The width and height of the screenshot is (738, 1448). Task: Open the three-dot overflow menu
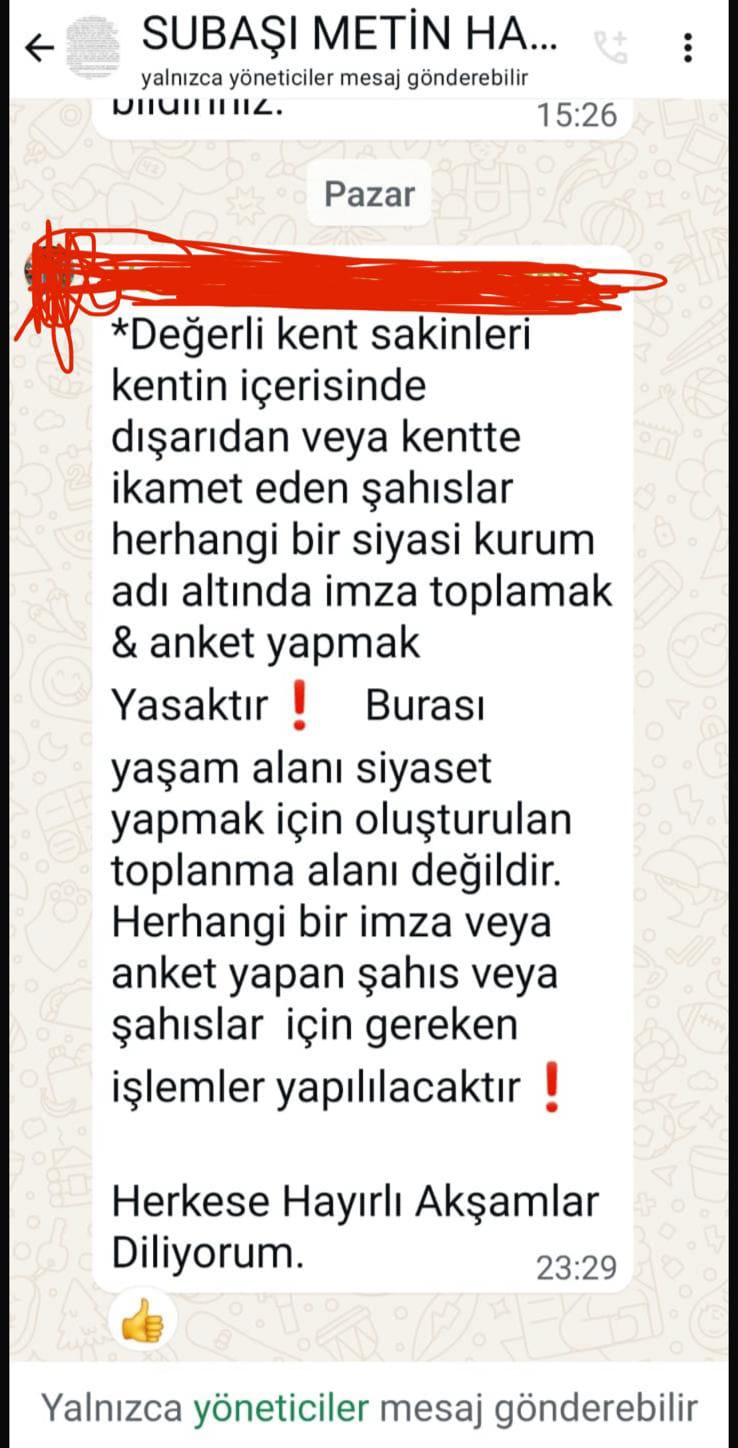pos(688,47)
